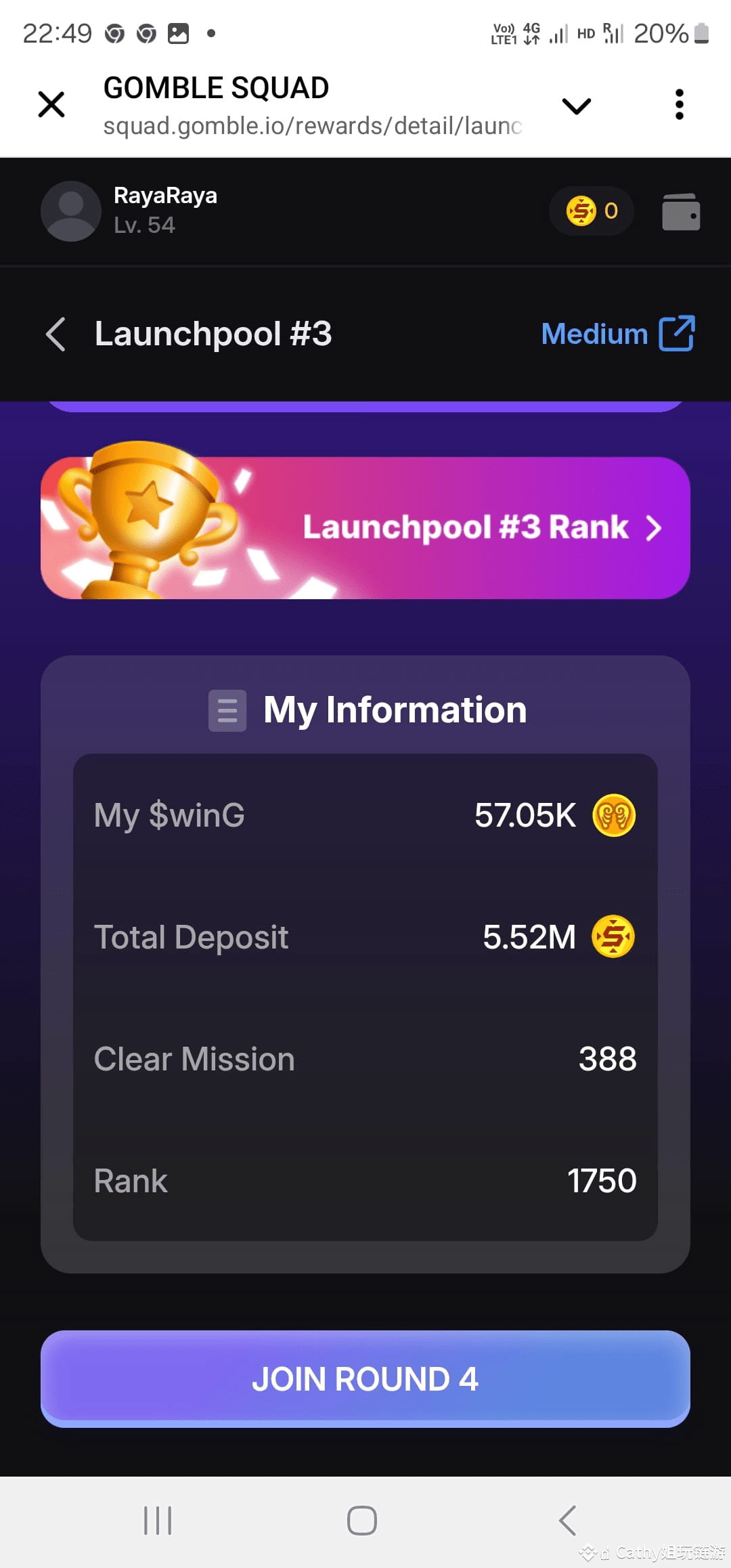Screen dimensions: 731x1568
Task: Open the three-dot browser overflow menu
Action: pyautogui.click(x=679, y=103)
